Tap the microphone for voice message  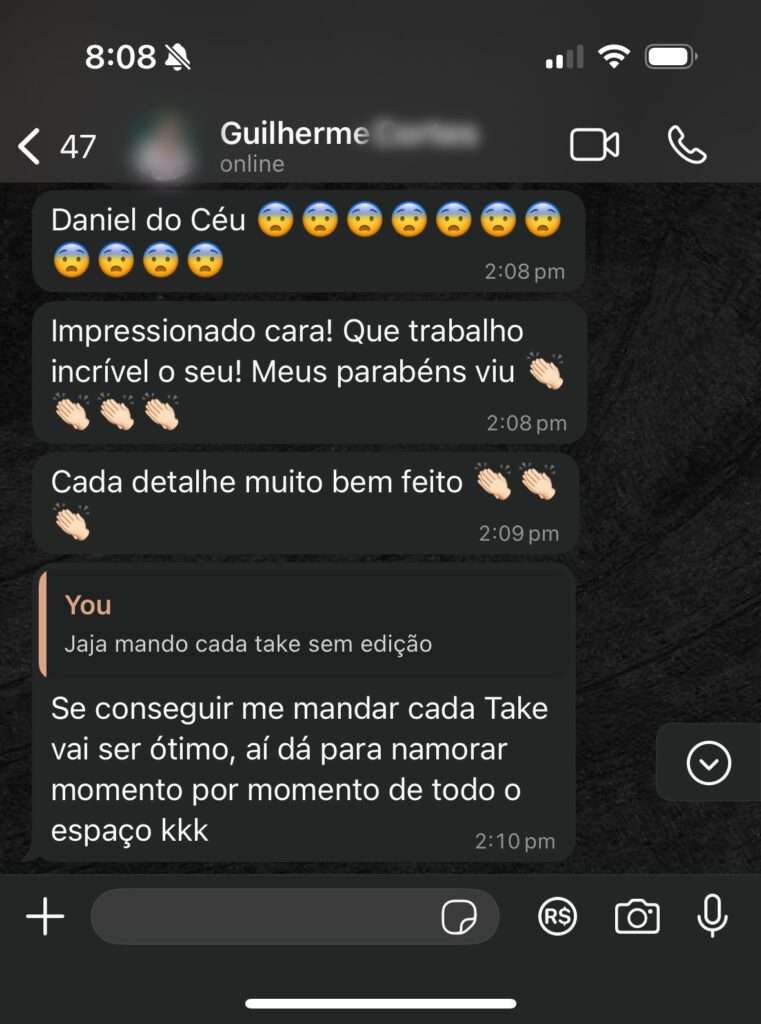(712, 916)
